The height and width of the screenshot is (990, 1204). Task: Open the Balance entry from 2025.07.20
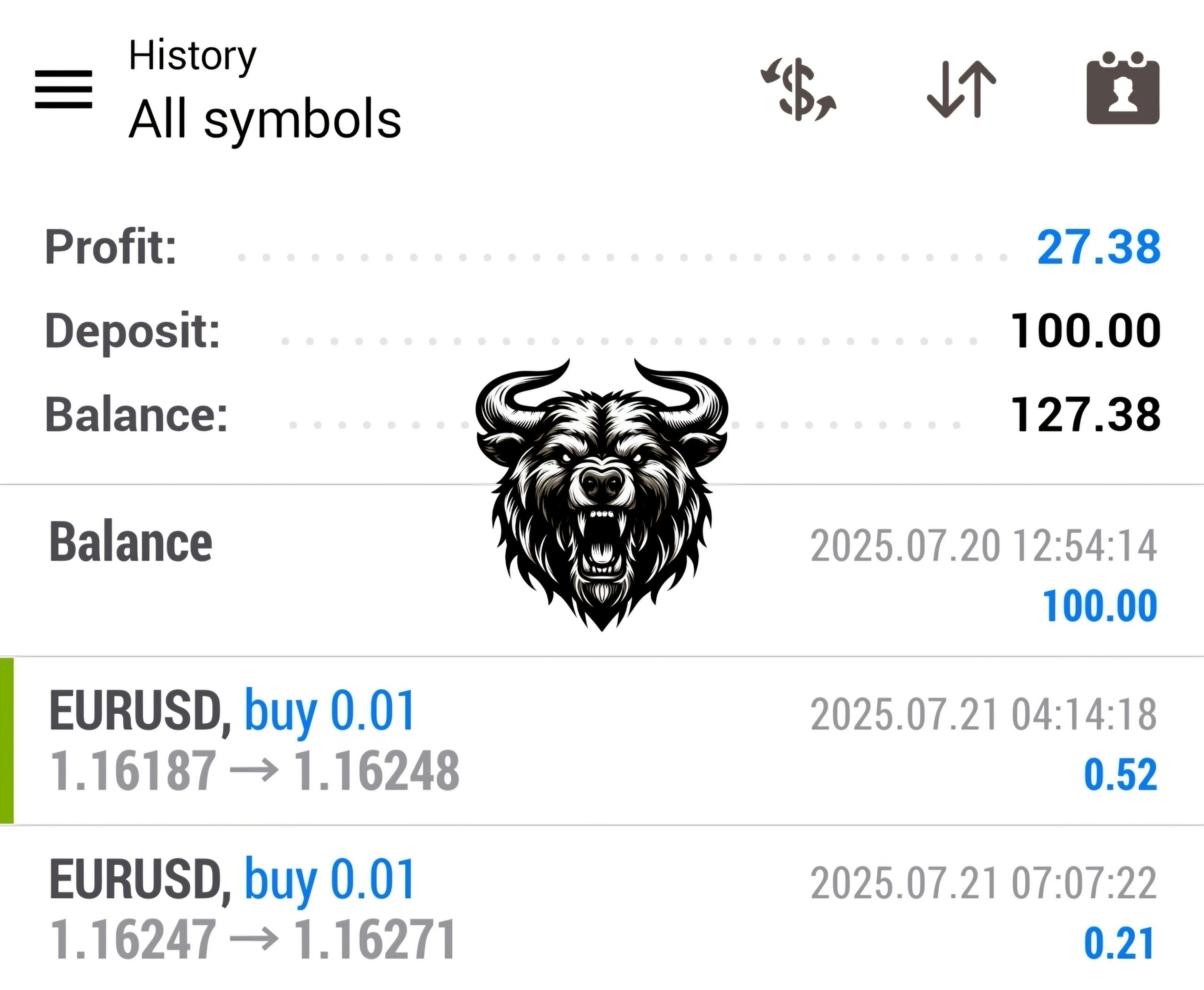coord(602,571)
